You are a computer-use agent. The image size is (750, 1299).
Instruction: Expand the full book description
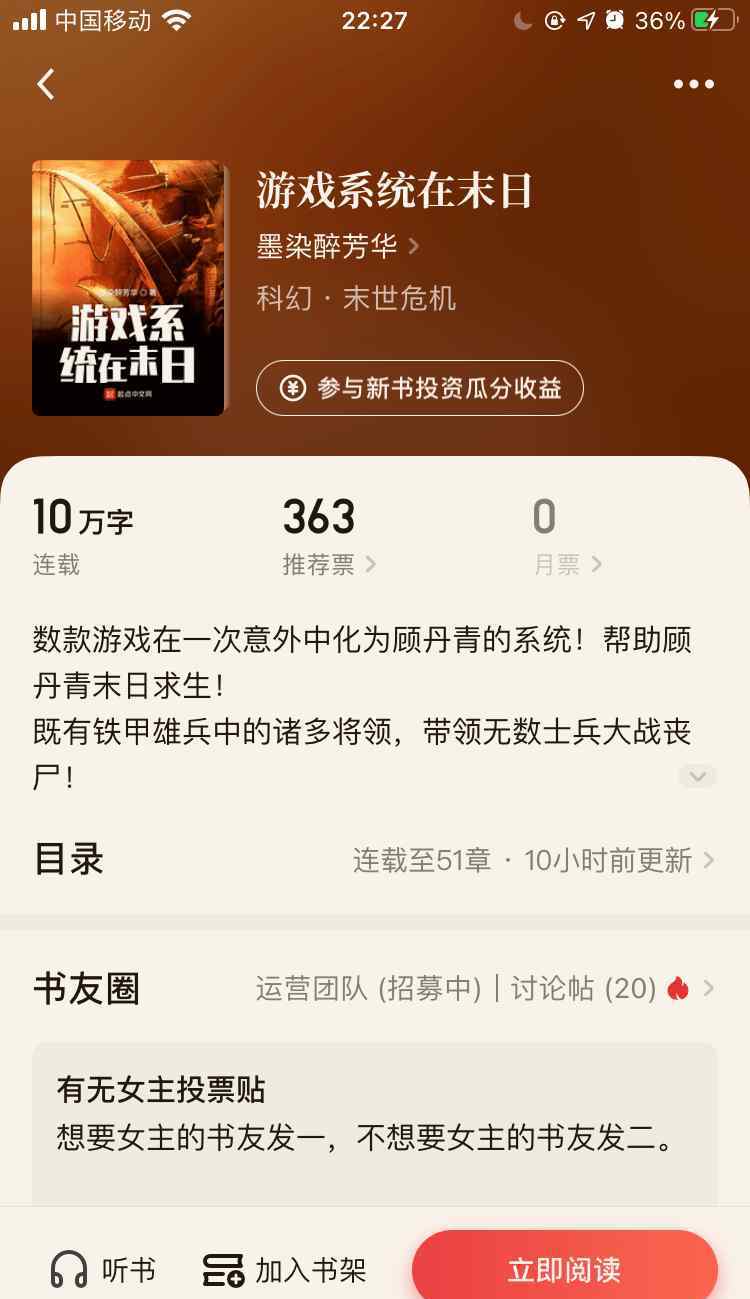[x=697, y=775]
